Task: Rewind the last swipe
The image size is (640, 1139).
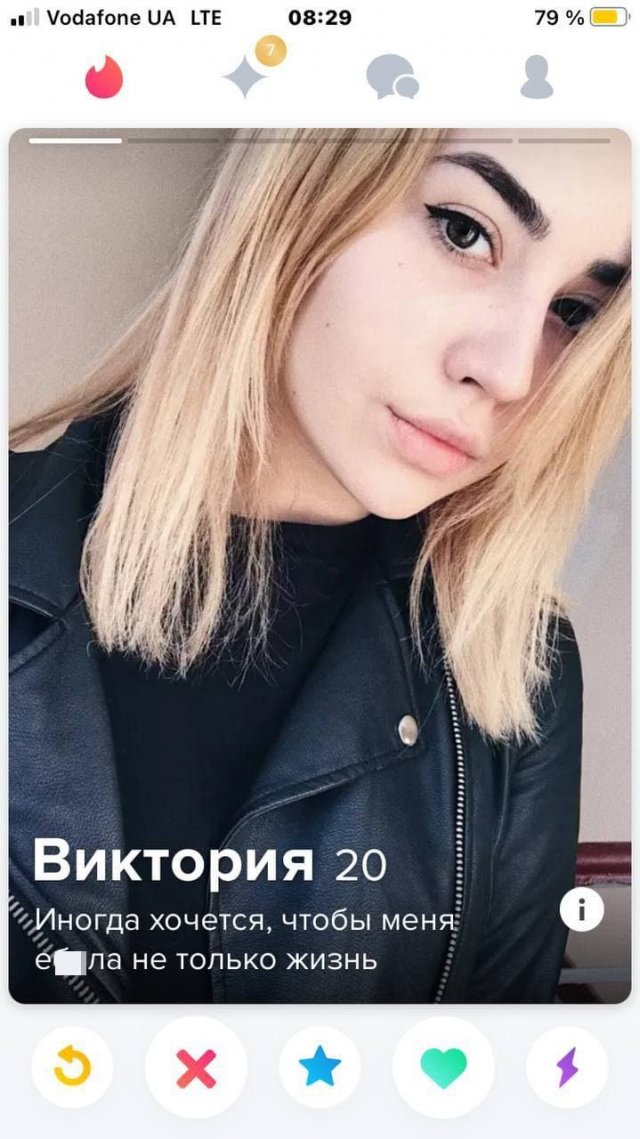Action: pyautogui.click(x=72, y=1068)
